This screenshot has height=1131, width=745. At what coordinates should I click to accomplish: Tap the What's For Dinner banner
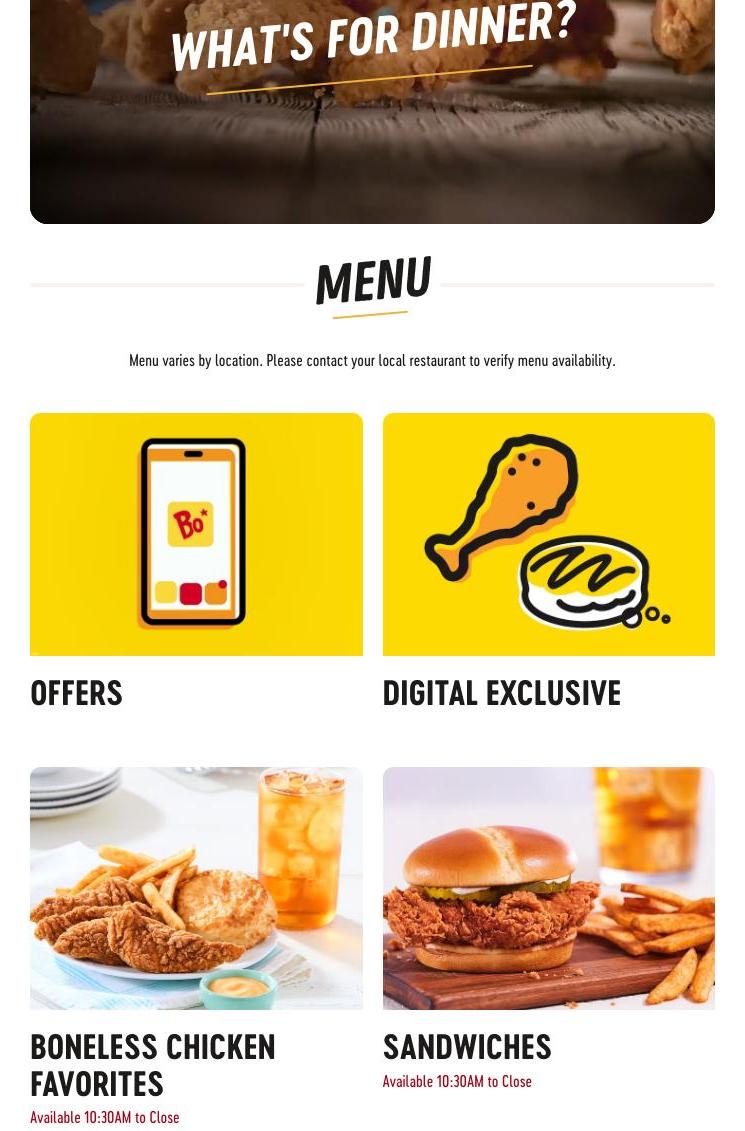tap(372, 110)
